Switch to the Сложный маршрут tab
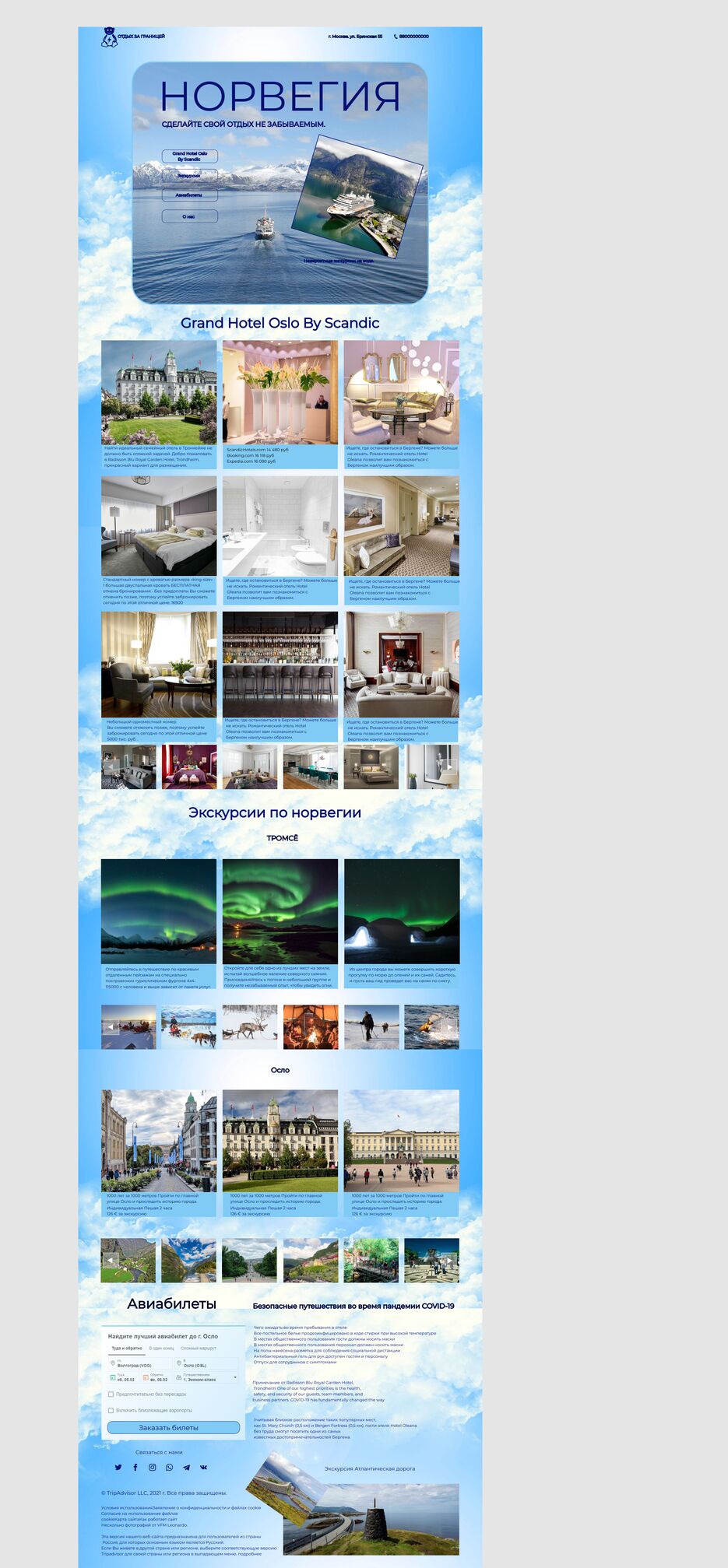Screen dimensions: 728x1568 [x=199, y=1349]
